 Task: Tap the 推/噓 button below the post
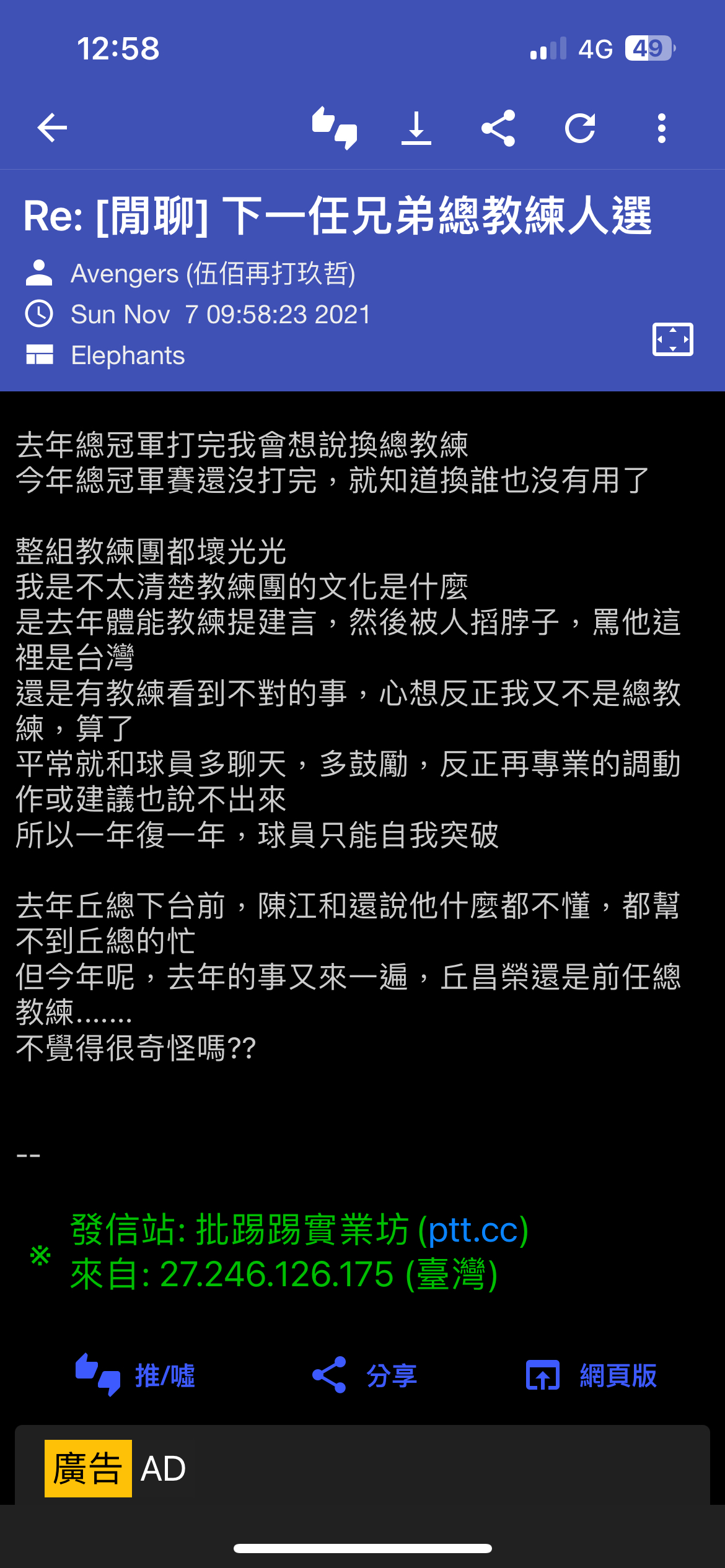pos(135,1375)
